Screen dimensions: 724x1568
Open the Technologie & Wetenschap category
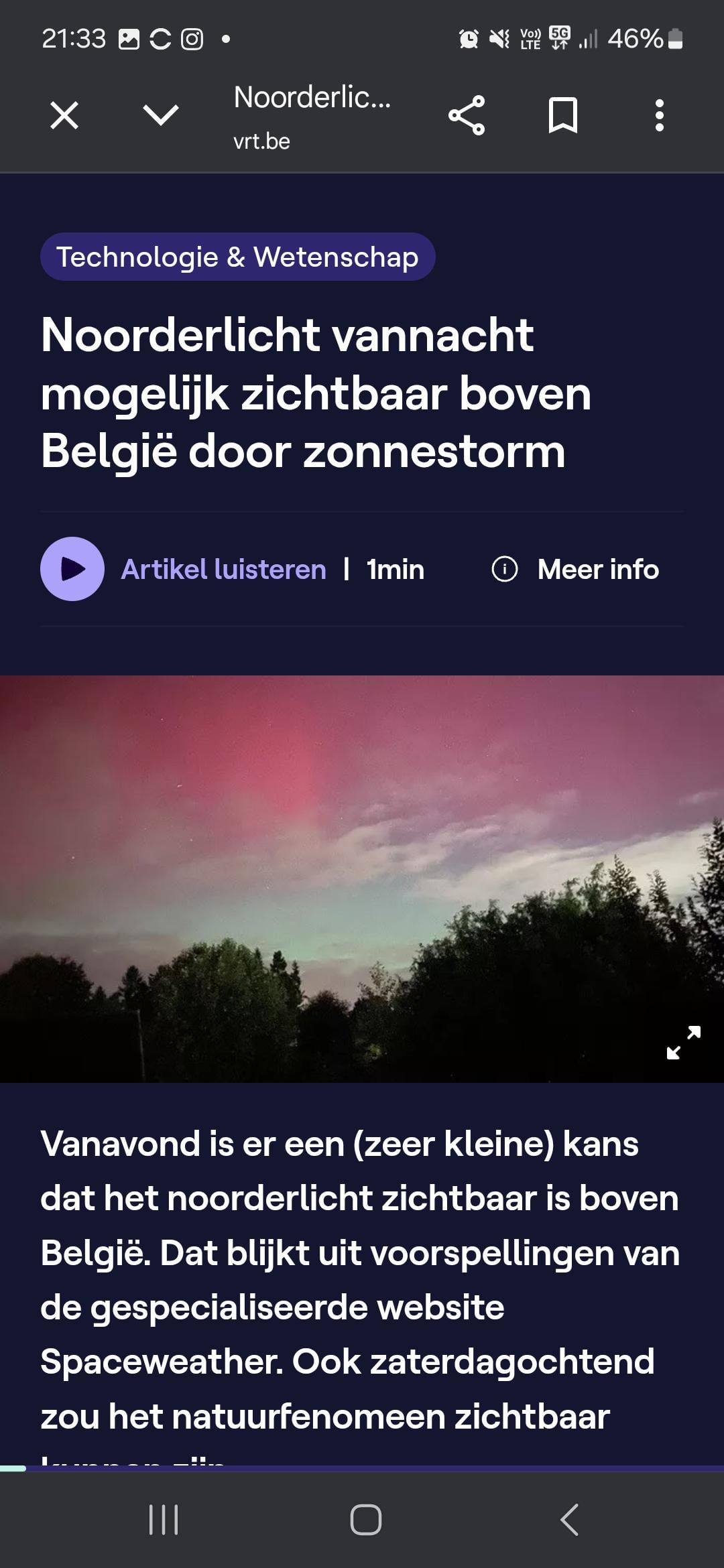237,257
